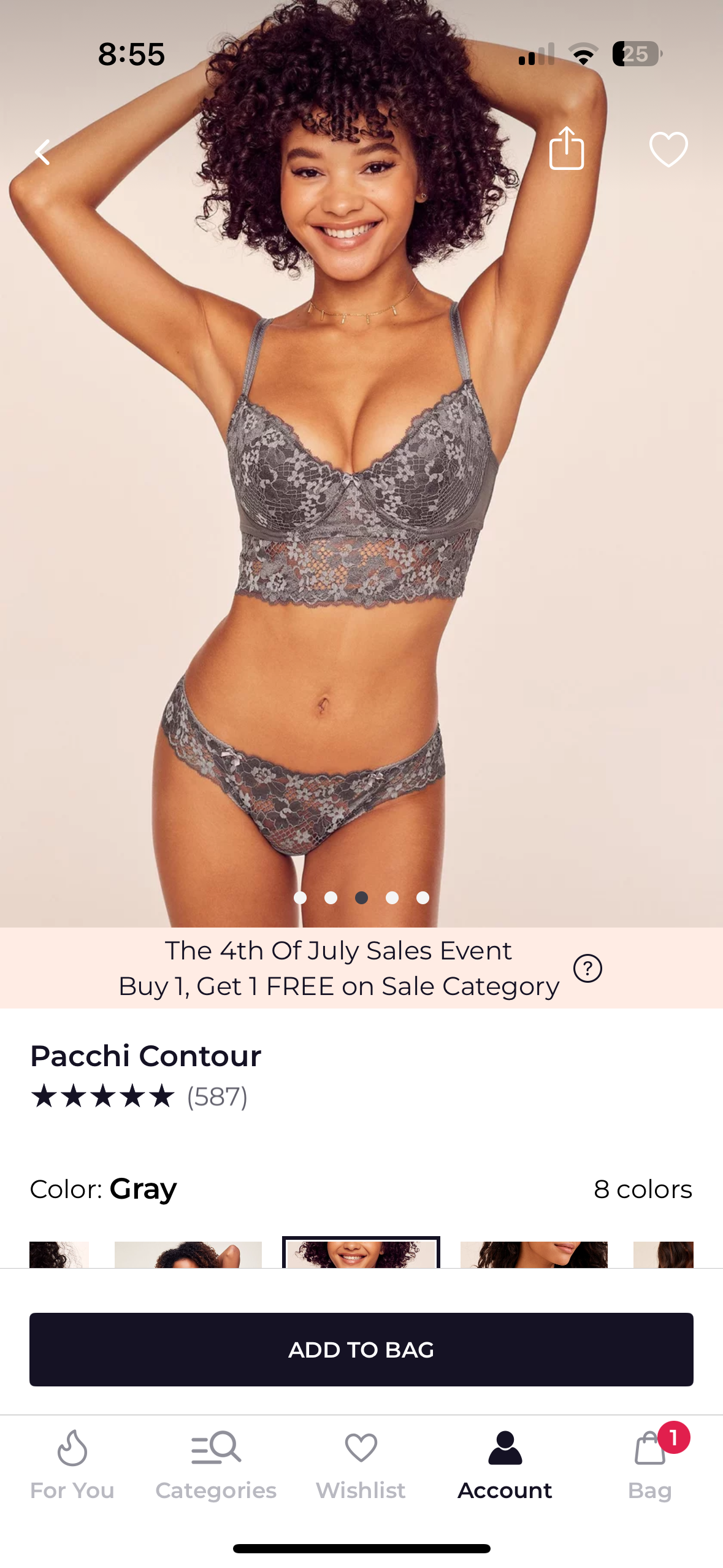Share this Pacchi Contour product
723x1568 pixels.
point(566,148)
